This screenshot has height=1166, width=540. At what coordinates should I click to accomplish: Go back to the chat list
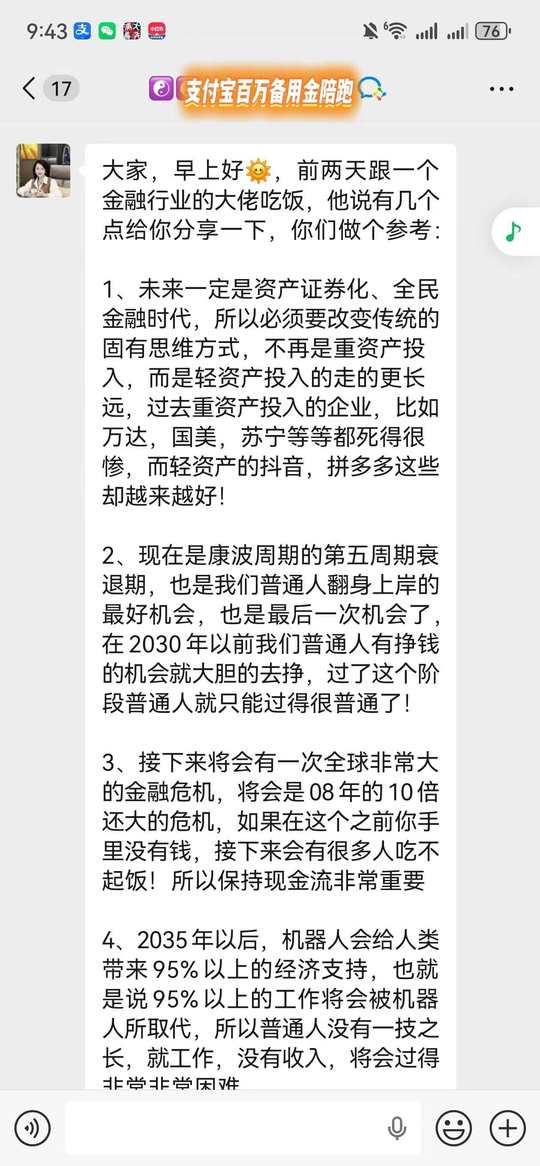click(29, 89)
